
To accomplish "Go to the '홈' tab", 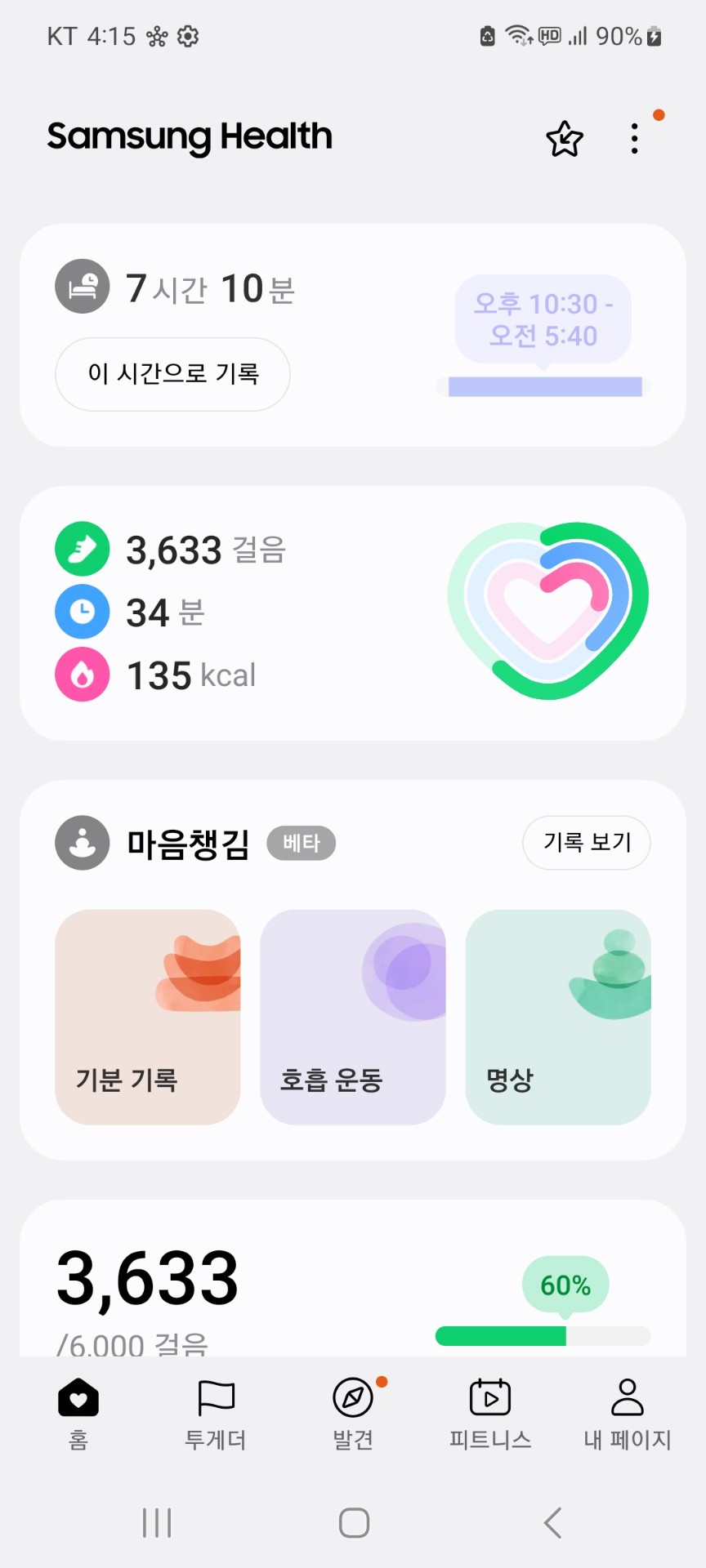I will coord(78,1413).
